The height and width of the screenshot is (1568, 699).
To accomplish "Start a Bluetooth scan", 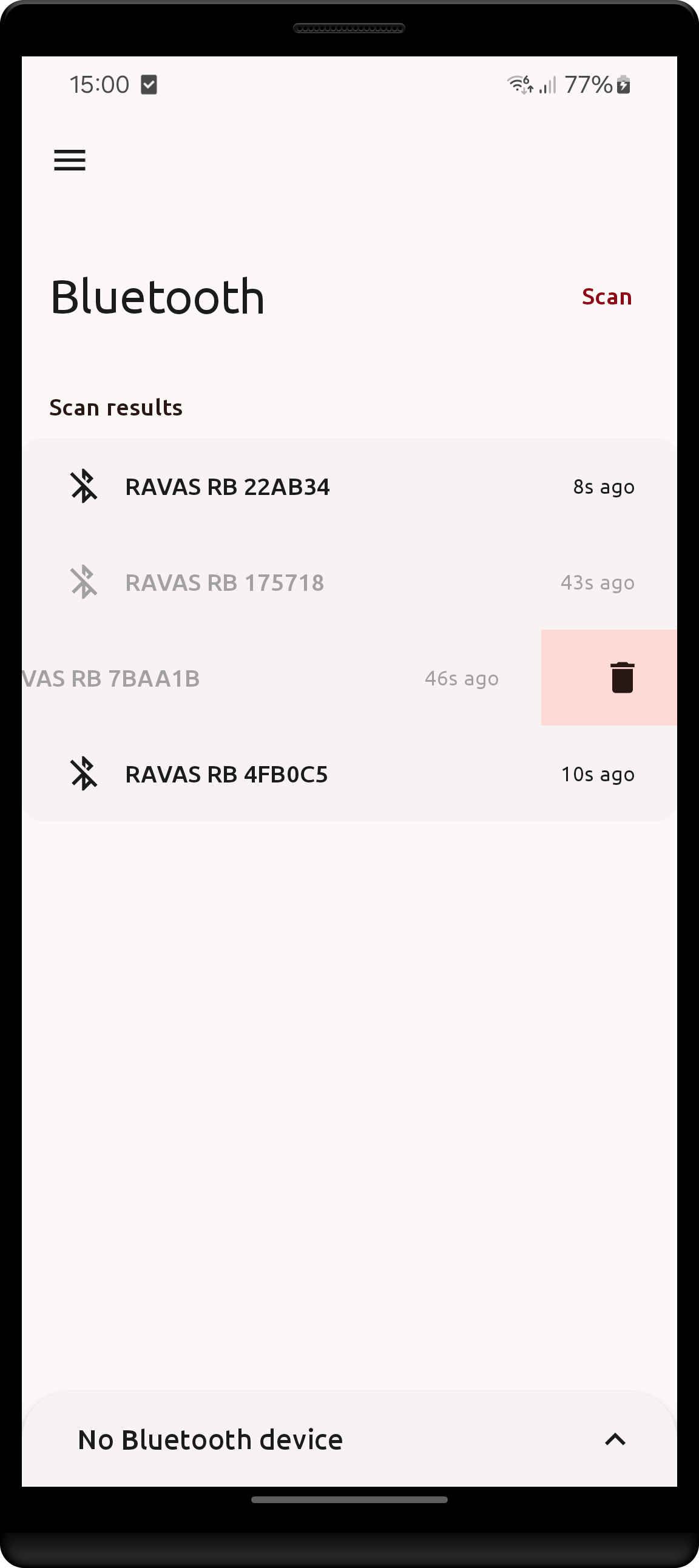I will click(x=606, y=297).
